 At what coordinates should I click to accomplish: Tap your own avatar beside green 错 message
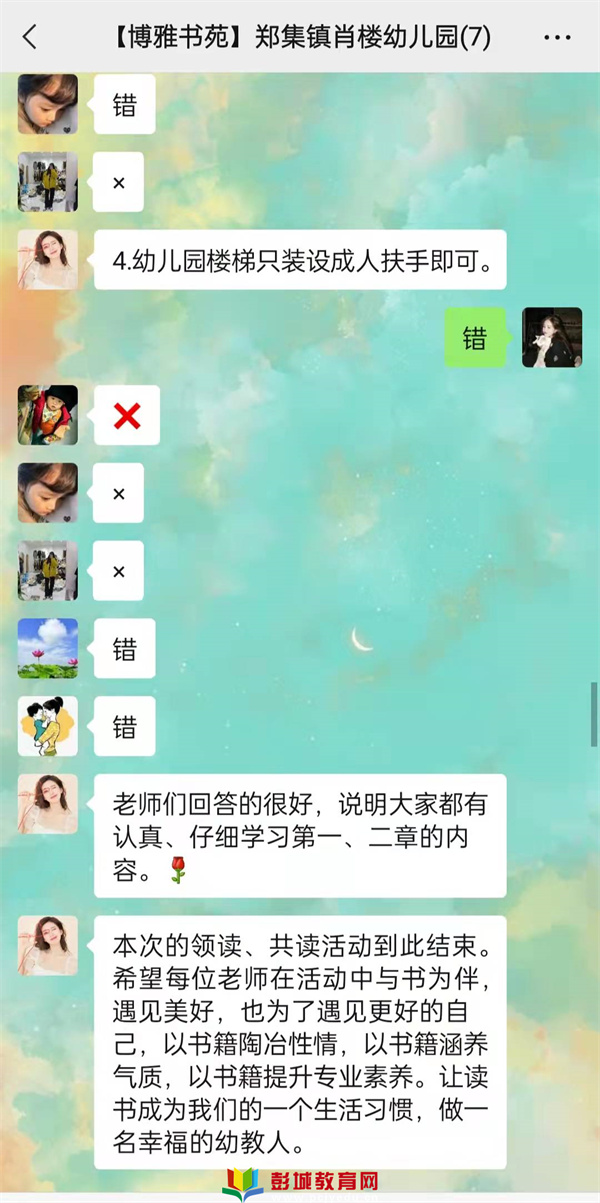(x=551, y=338)
